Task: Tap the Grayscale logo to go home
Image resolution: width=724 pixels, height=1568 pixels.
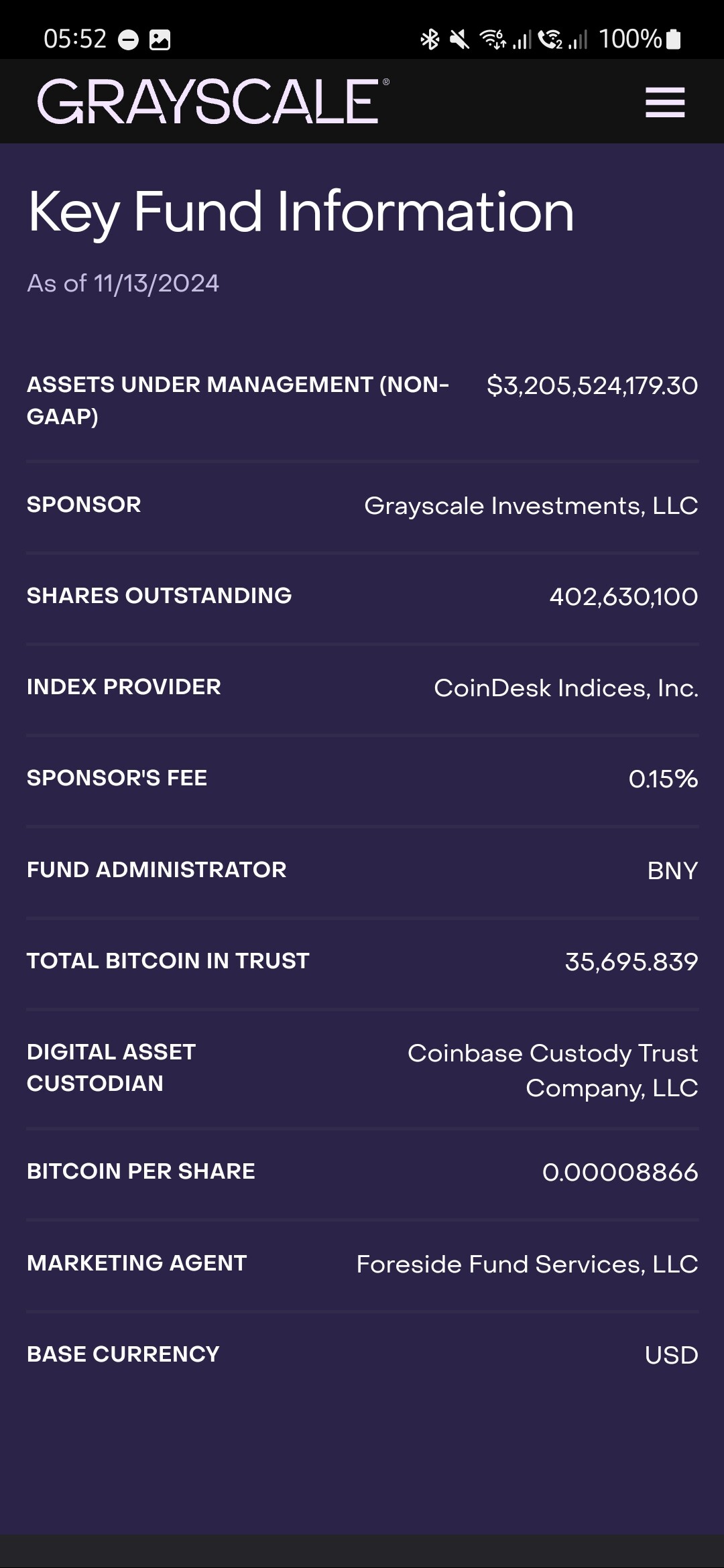Action: (x=213, y=101)
